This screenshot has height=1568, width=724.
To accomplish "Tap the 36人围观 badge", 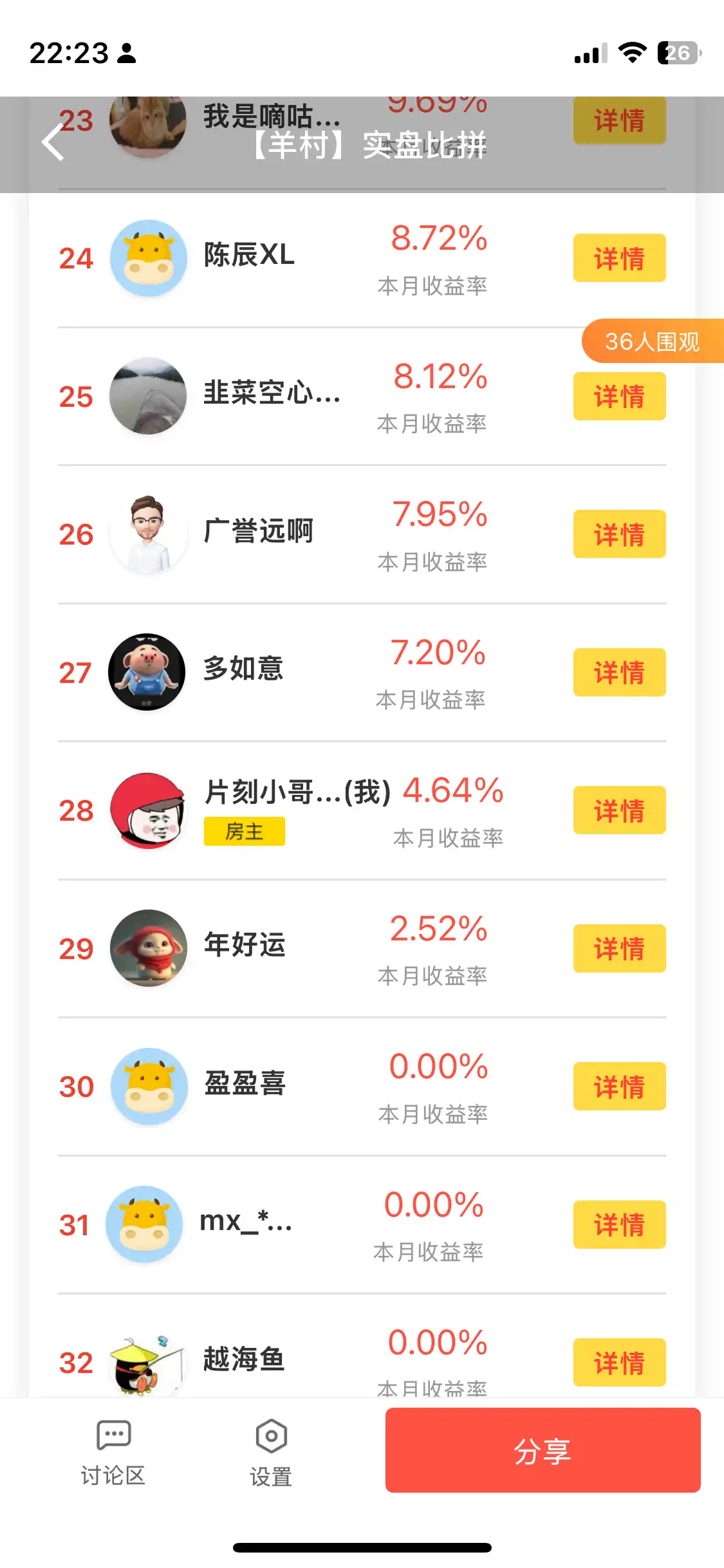I will pyautogui.click(x=652, y=341).
